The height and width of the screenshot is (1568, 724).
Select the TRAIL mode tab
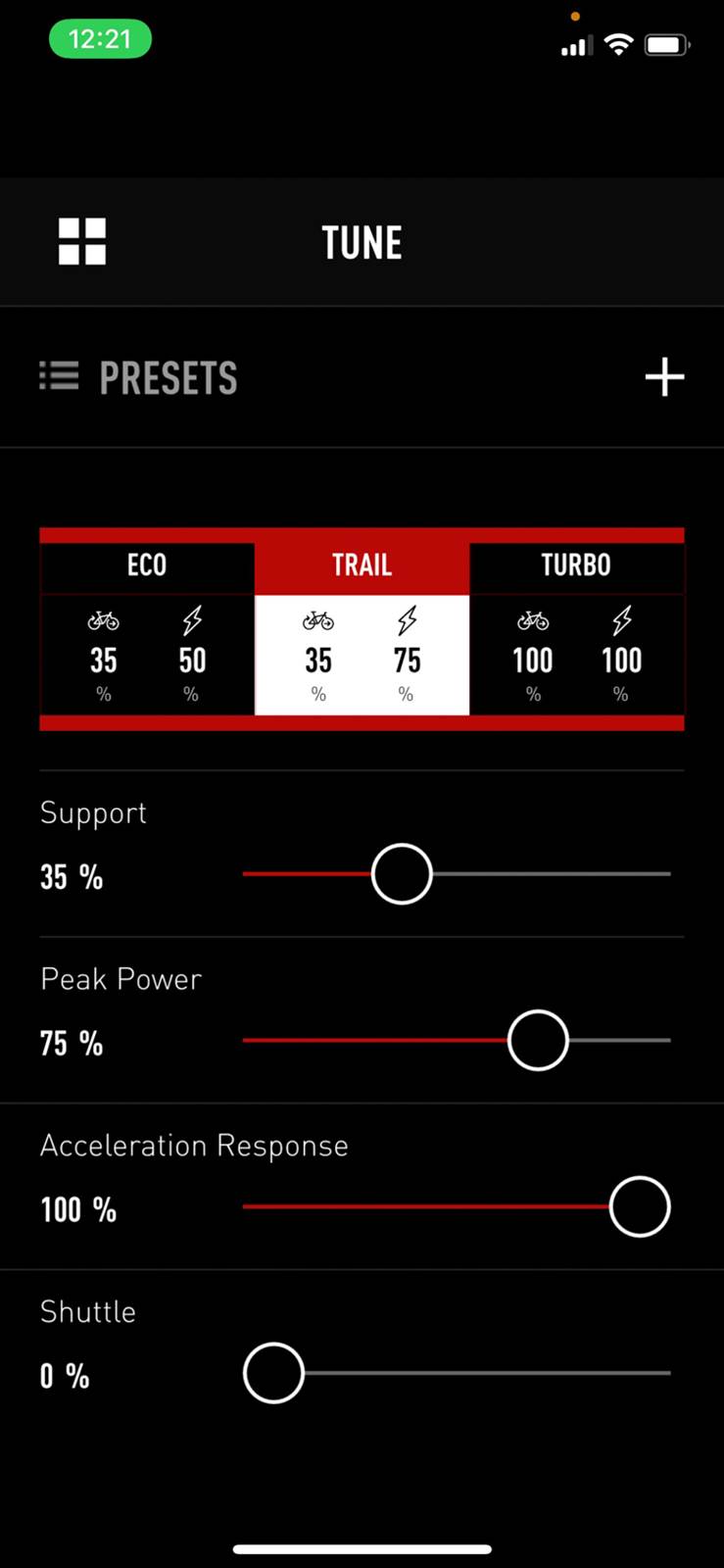click(362, 564)
